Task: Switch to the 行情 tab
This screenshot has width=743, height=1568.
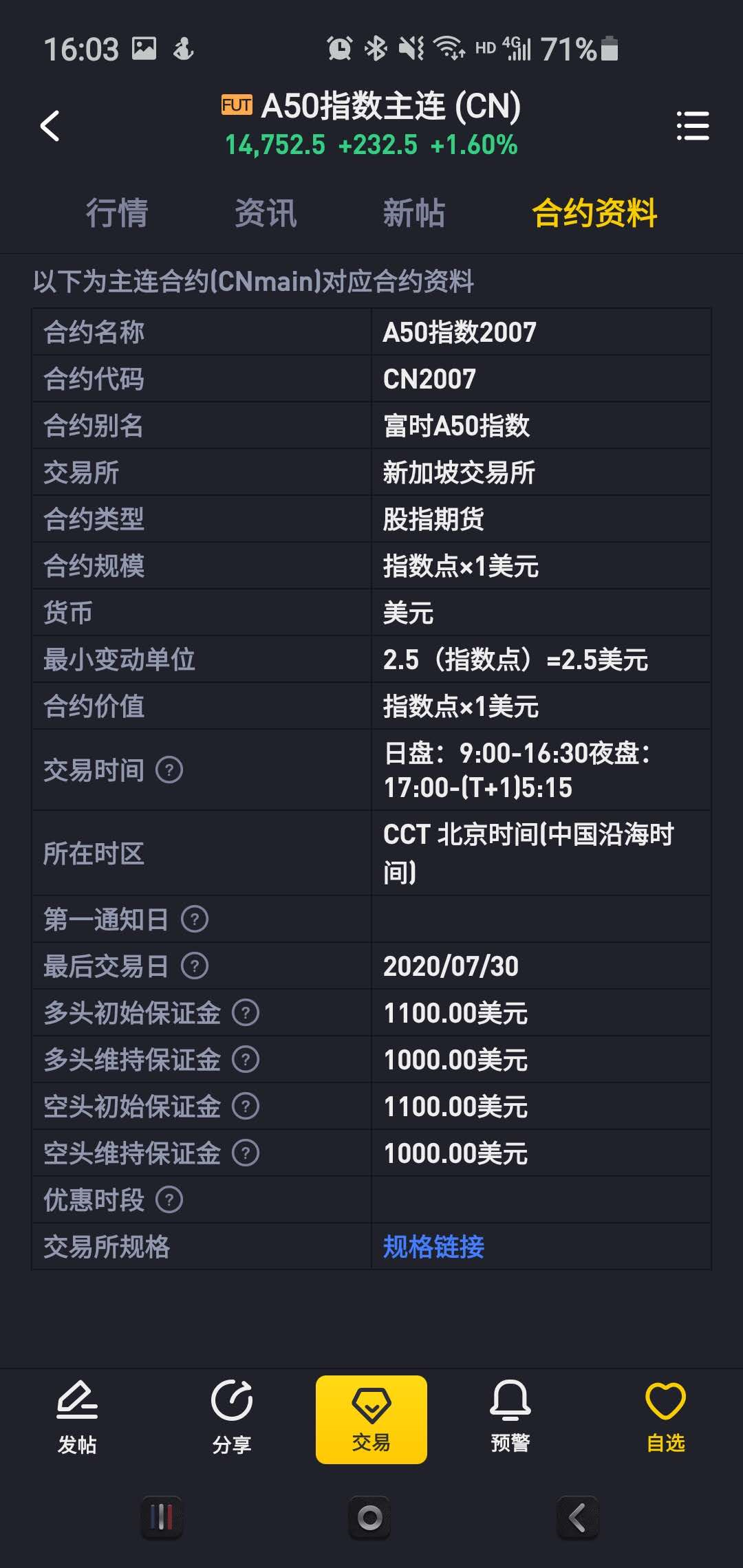Action: point(118,213)
